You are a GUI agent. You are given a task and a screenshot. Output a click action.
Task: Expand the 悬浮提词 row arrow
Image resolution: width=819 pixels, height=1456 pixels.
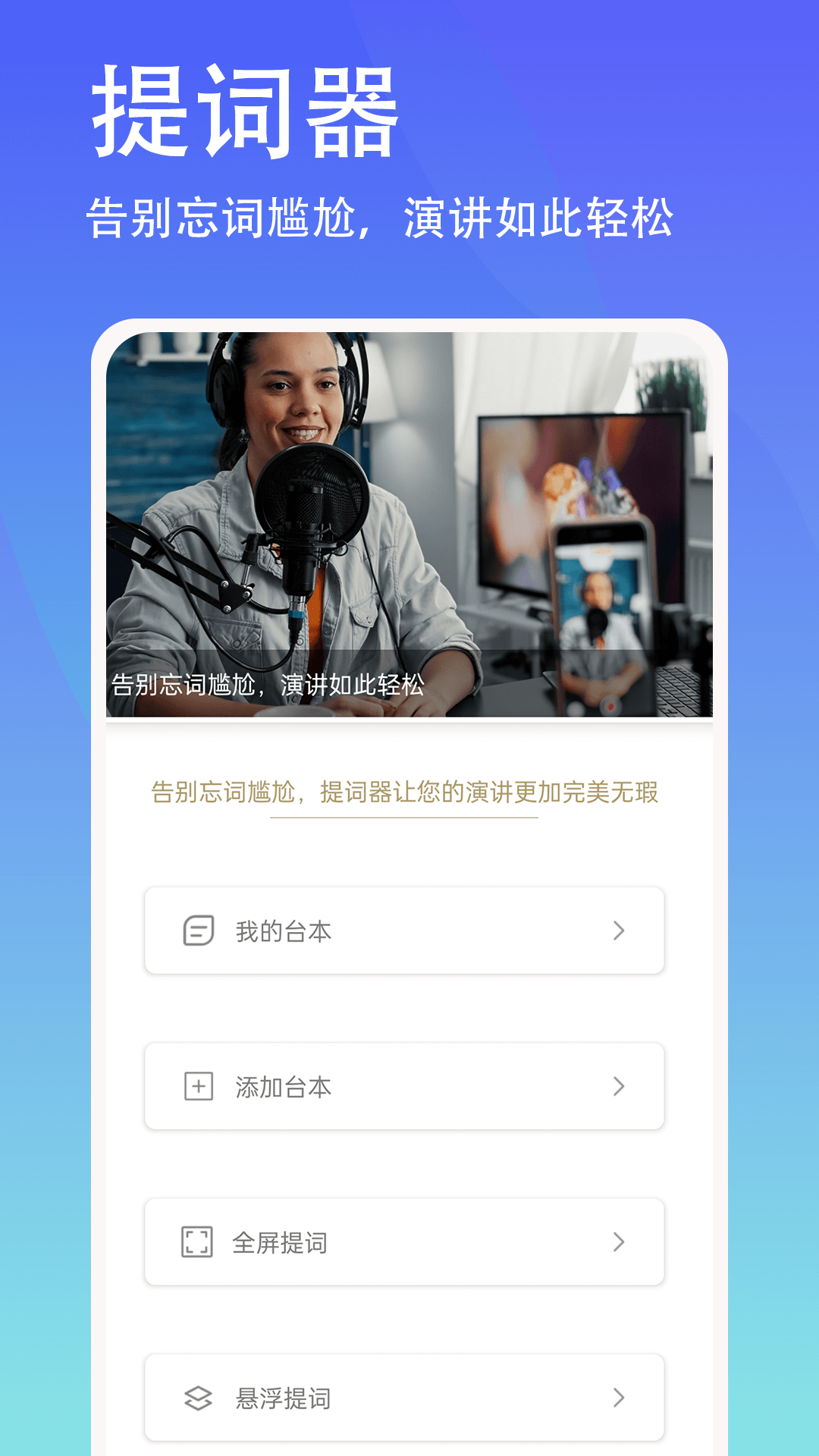tap(620, 1399)
